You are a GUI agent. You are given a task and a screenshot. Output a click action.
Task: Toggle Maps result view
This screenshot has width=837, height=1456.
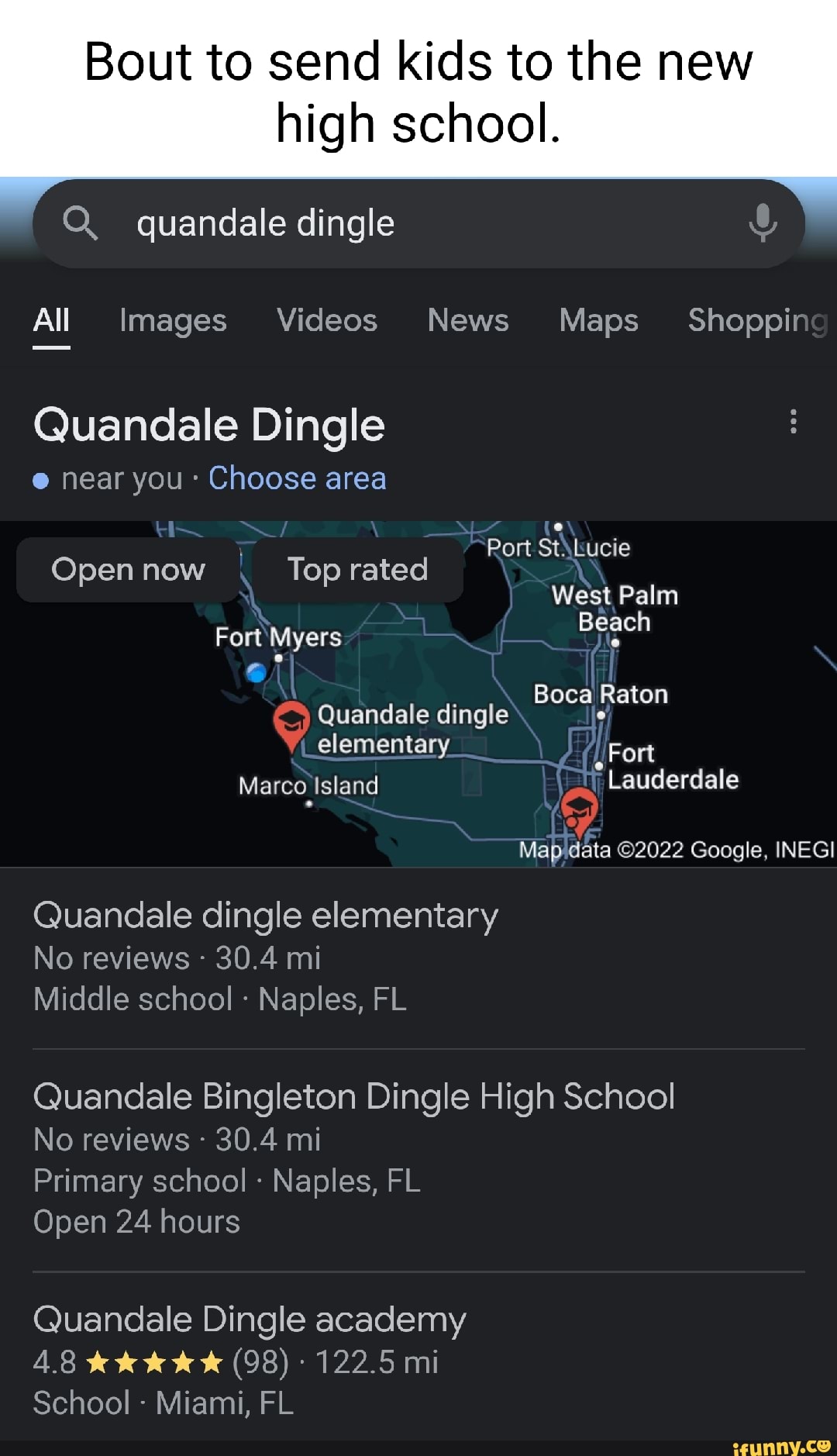pyautogui.click(x=598, y=321)
